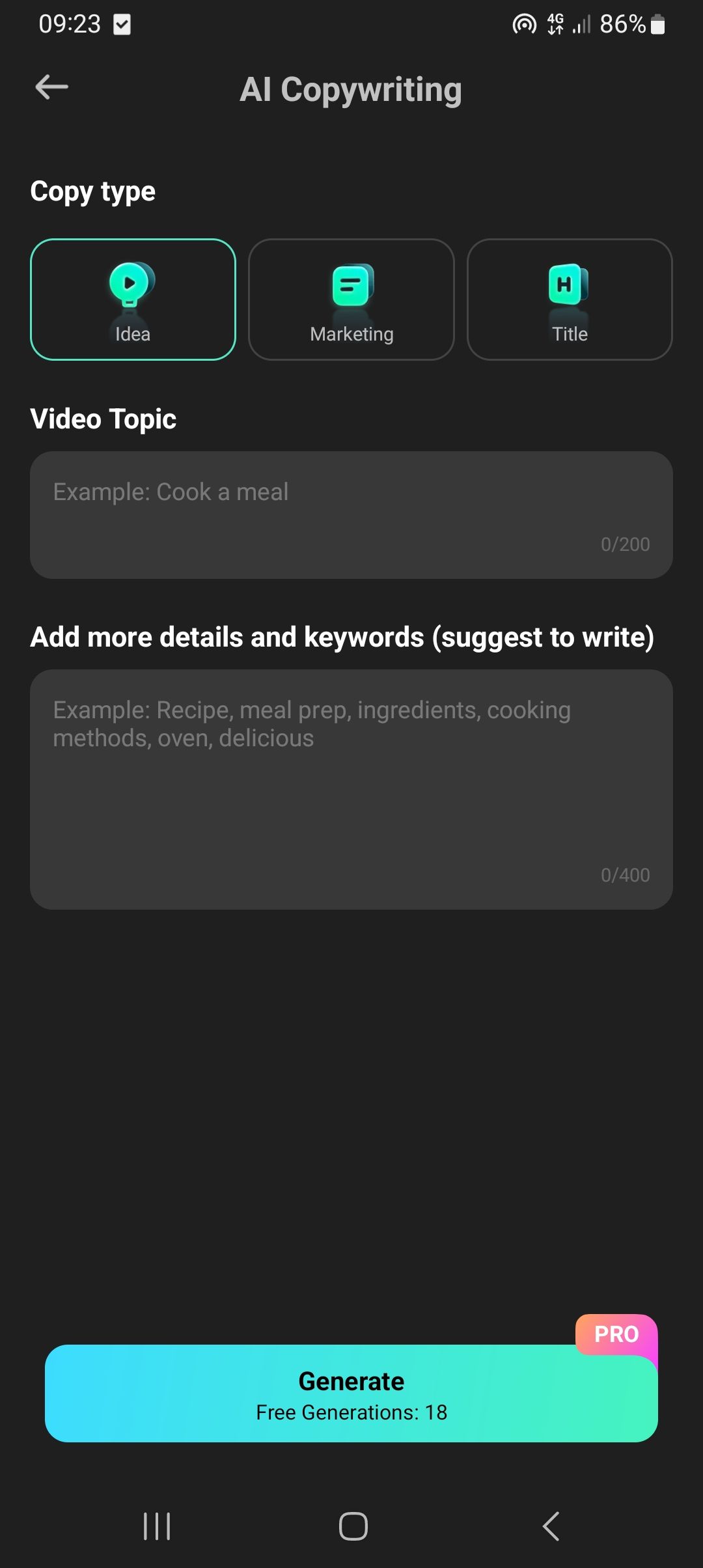703x1568 pixels.
Task: Tap the clock showing 09:23
Action: coord(68,25)
